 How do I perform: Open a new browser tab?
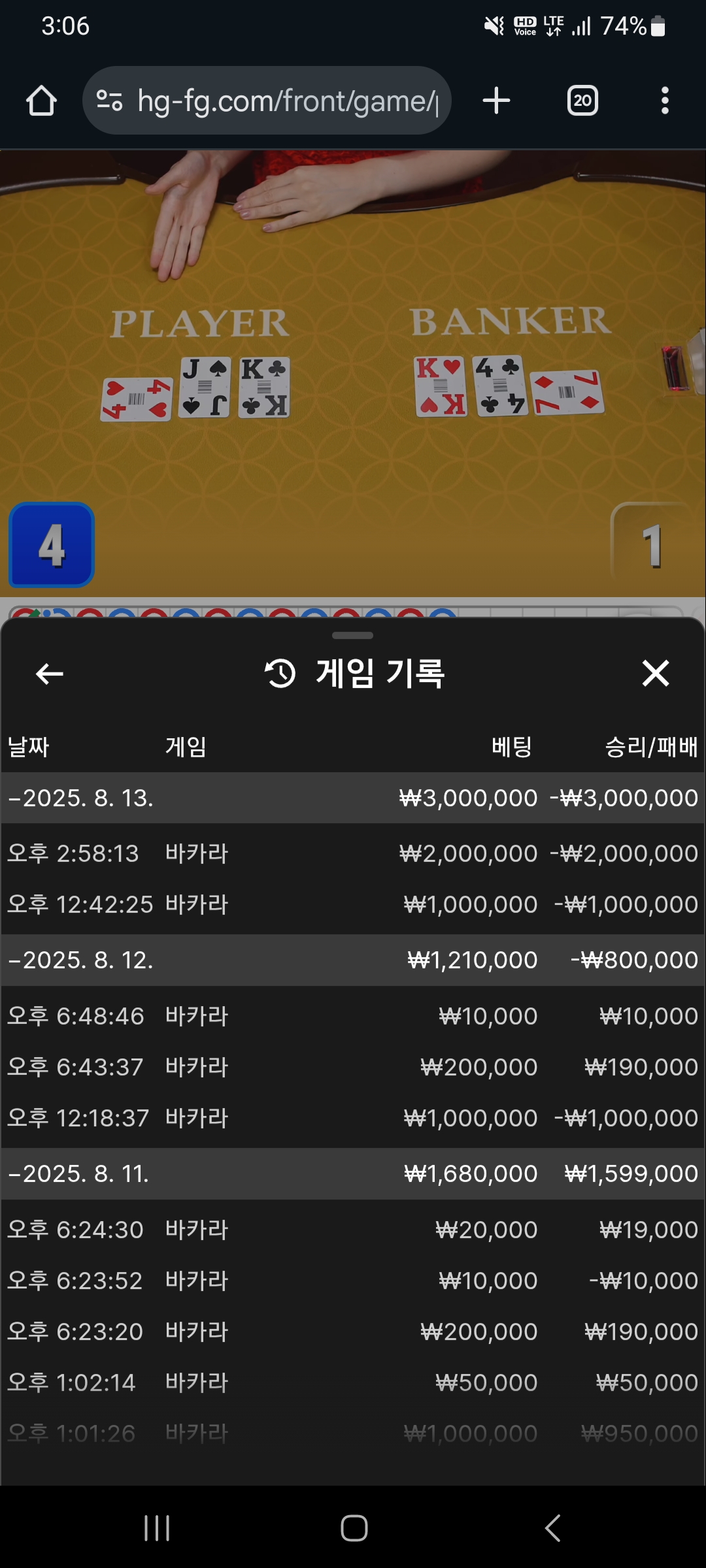click(x=496, y=101)
